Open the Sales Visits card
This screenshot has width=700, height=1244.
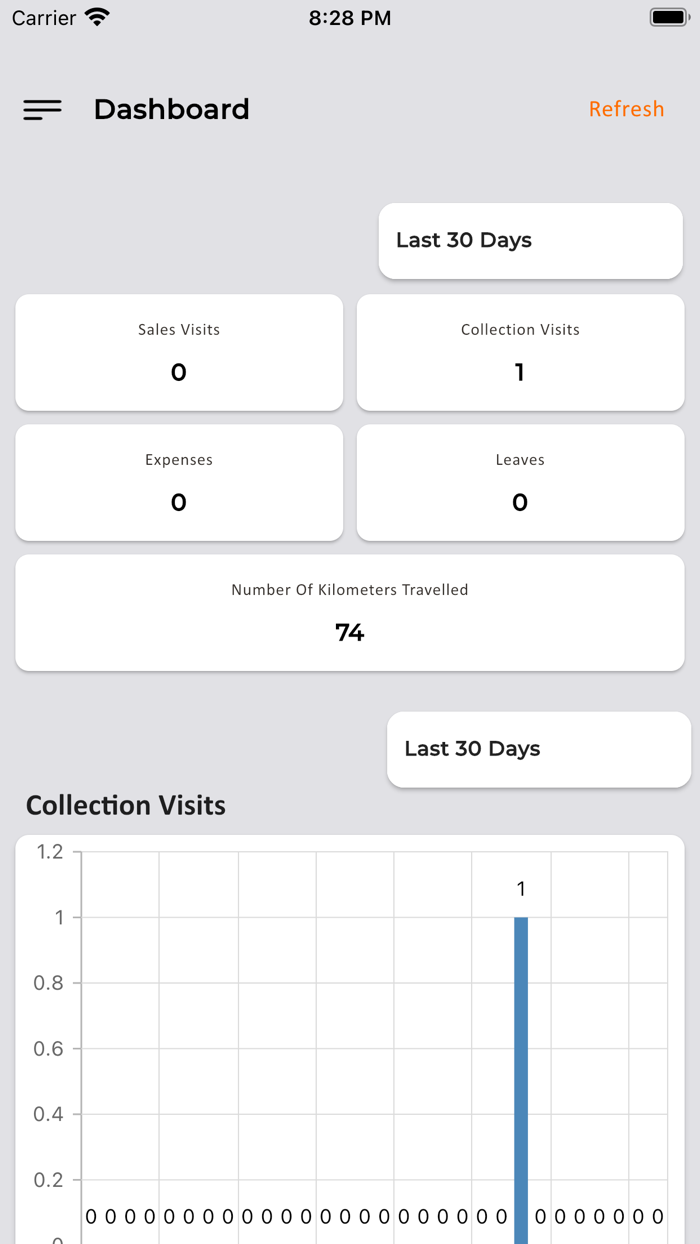pyautogui.click(x=179, y=352)
